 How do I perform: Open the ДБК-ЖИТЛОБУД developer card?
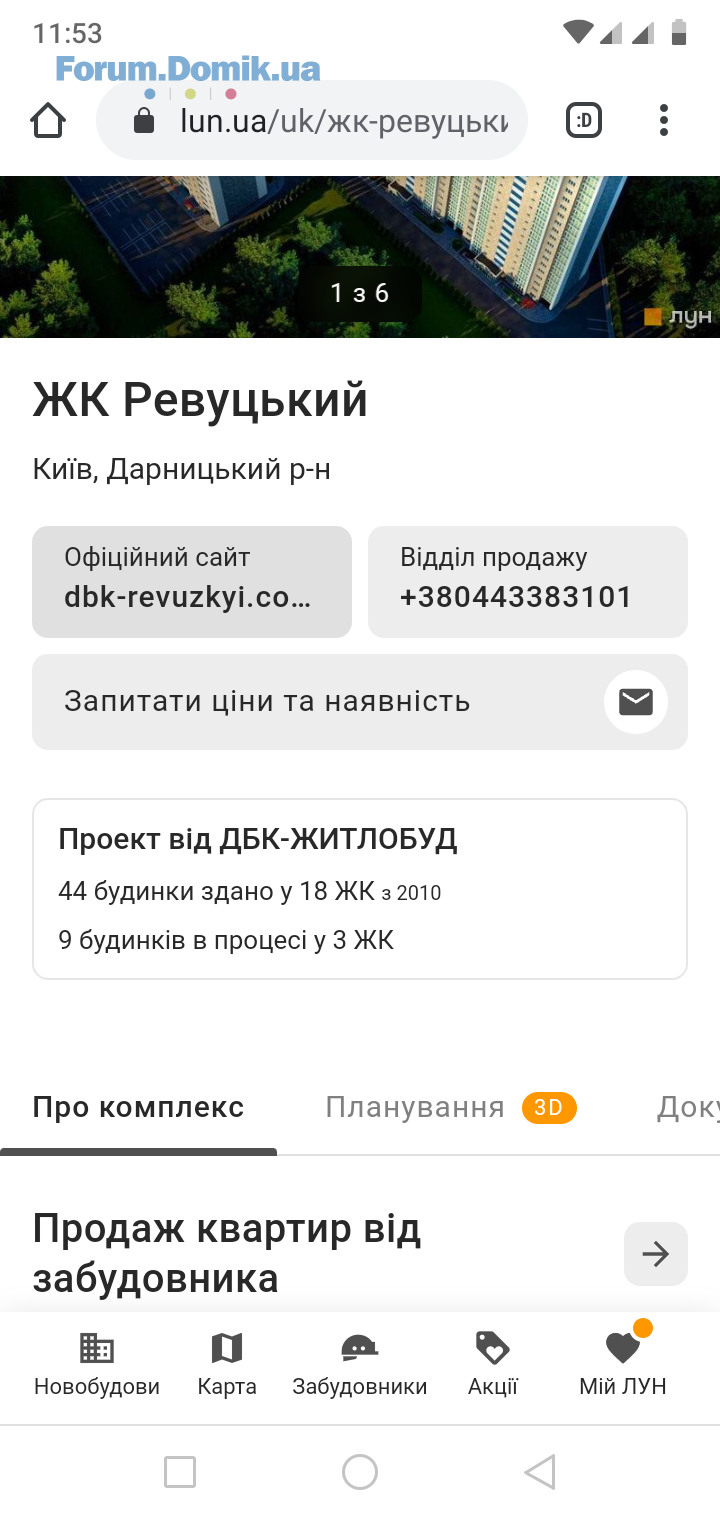coord(360,889)
